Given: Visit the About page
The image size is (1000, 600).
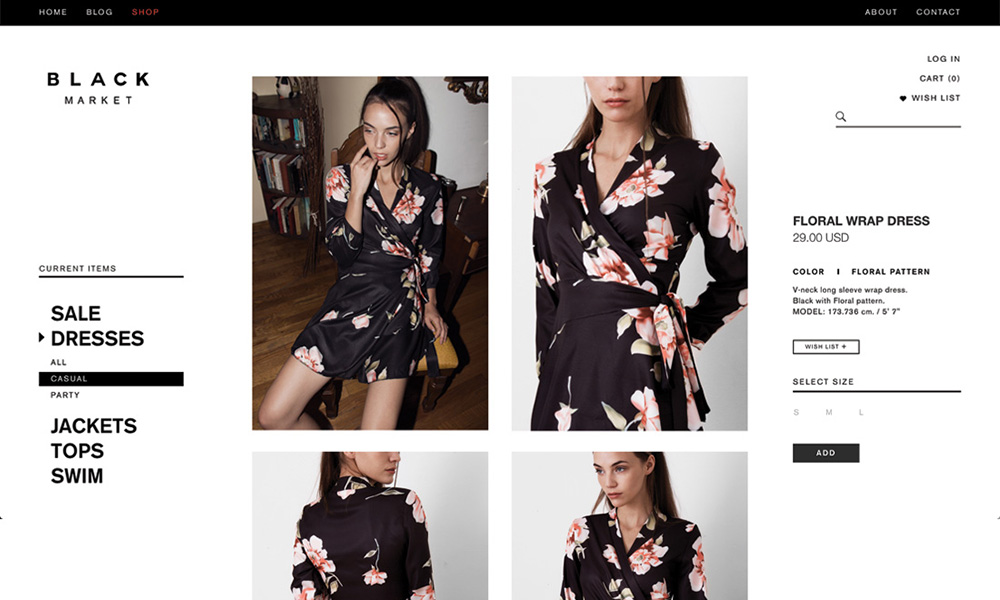Looking at the screenshot, I should click(x=881, y=12).
